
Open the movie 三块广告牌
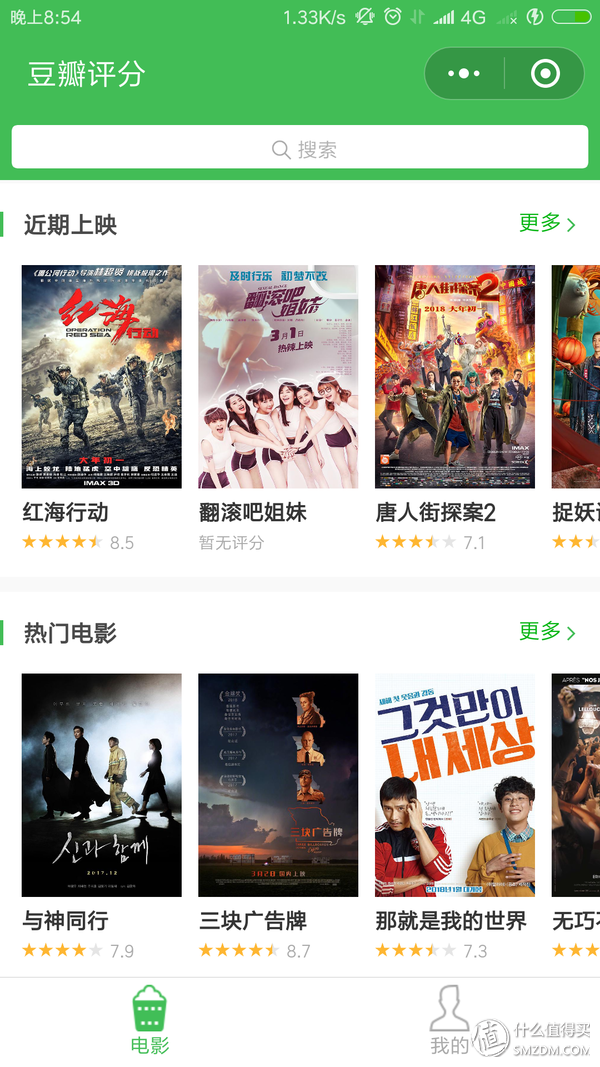pyautogui.click(x=278, y=785)
